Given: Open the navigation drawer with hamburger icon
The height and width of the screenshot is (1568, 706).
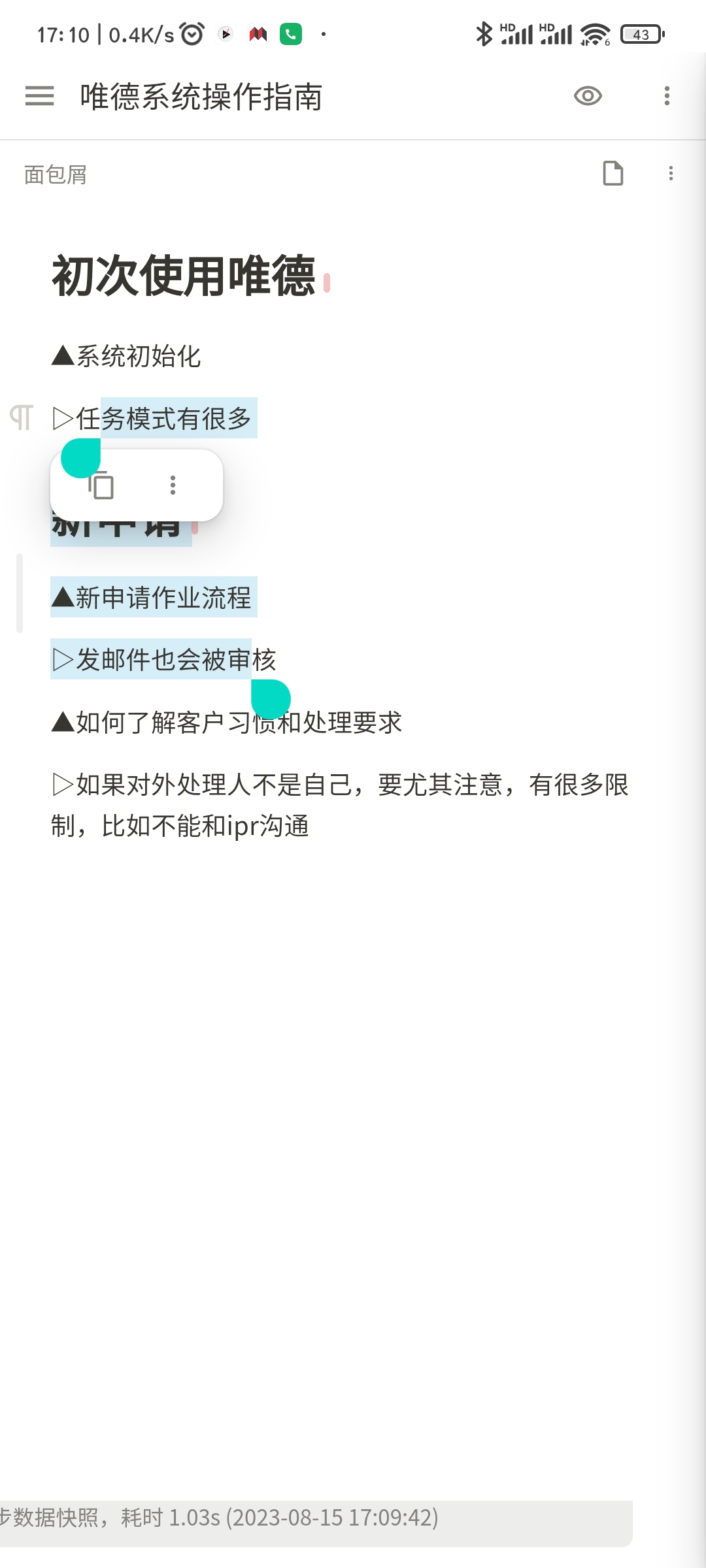Looking at the screenshot, I should coord(39,96).
